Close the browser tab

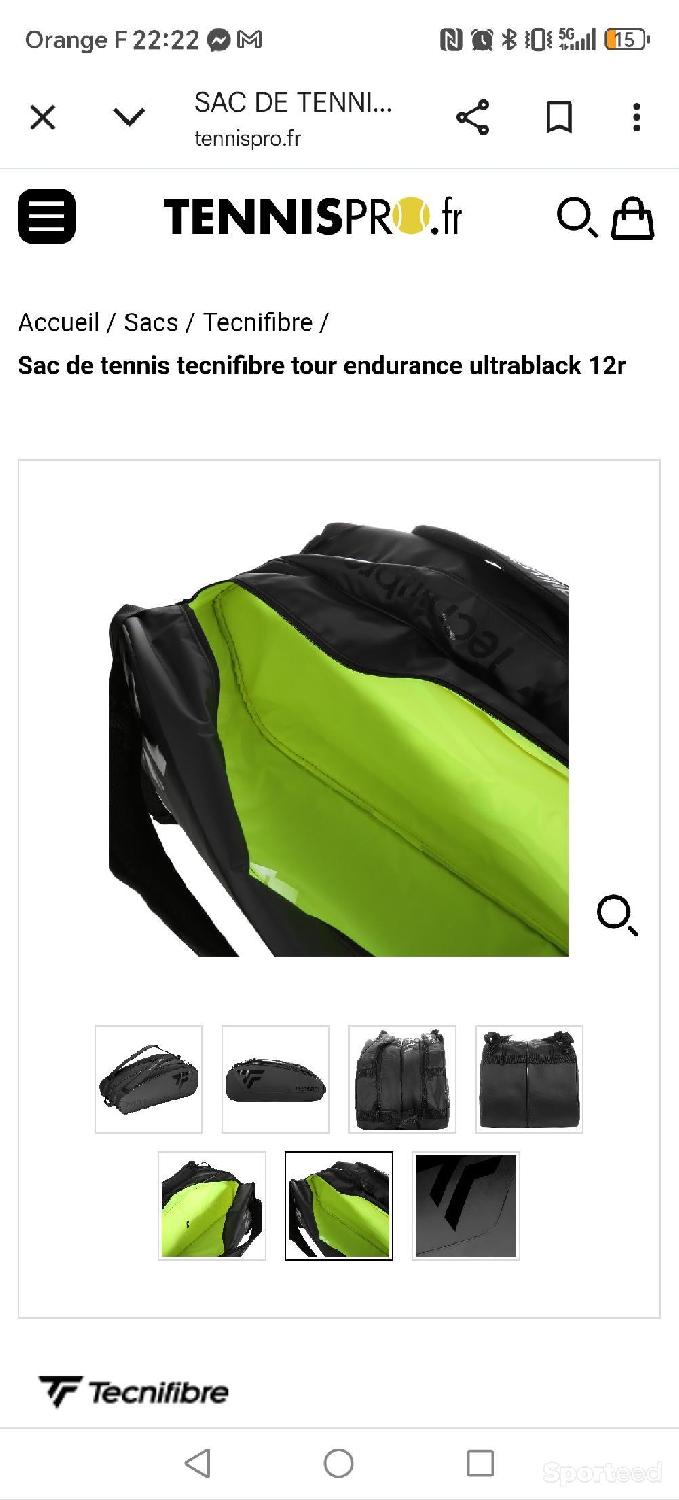pos(43,118)
